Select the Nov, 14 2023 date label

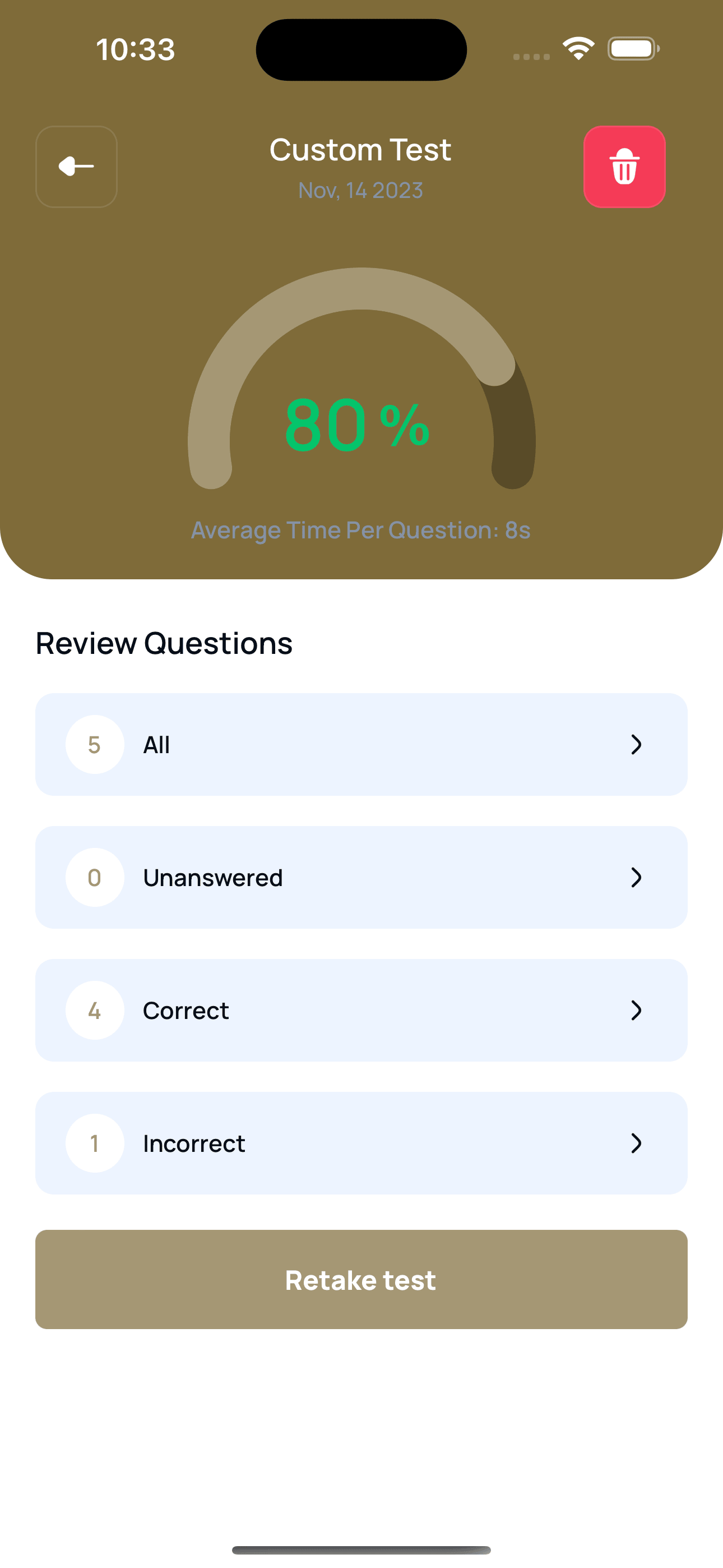[x=360, y=190]
